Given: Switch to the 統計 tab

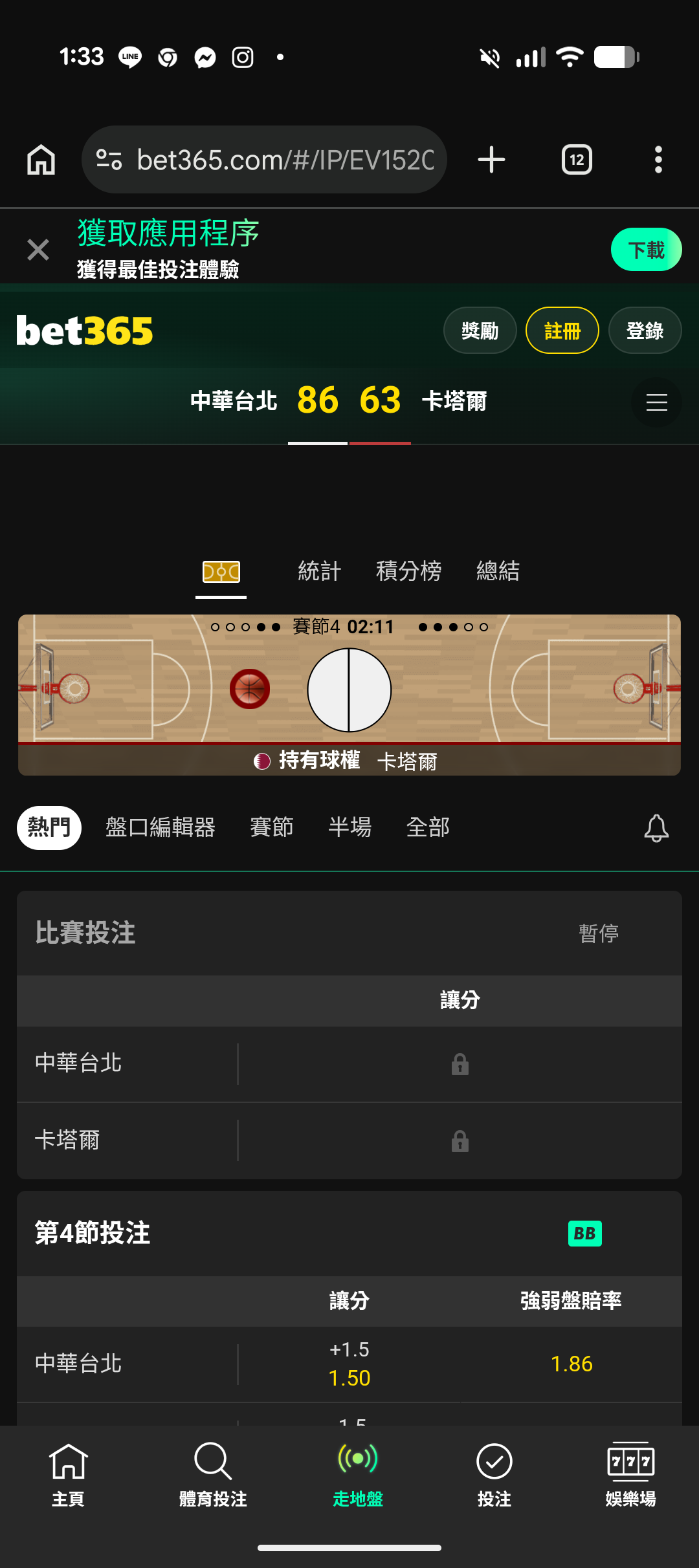Looking at the screenshot, I should click(x=319, y=571).
